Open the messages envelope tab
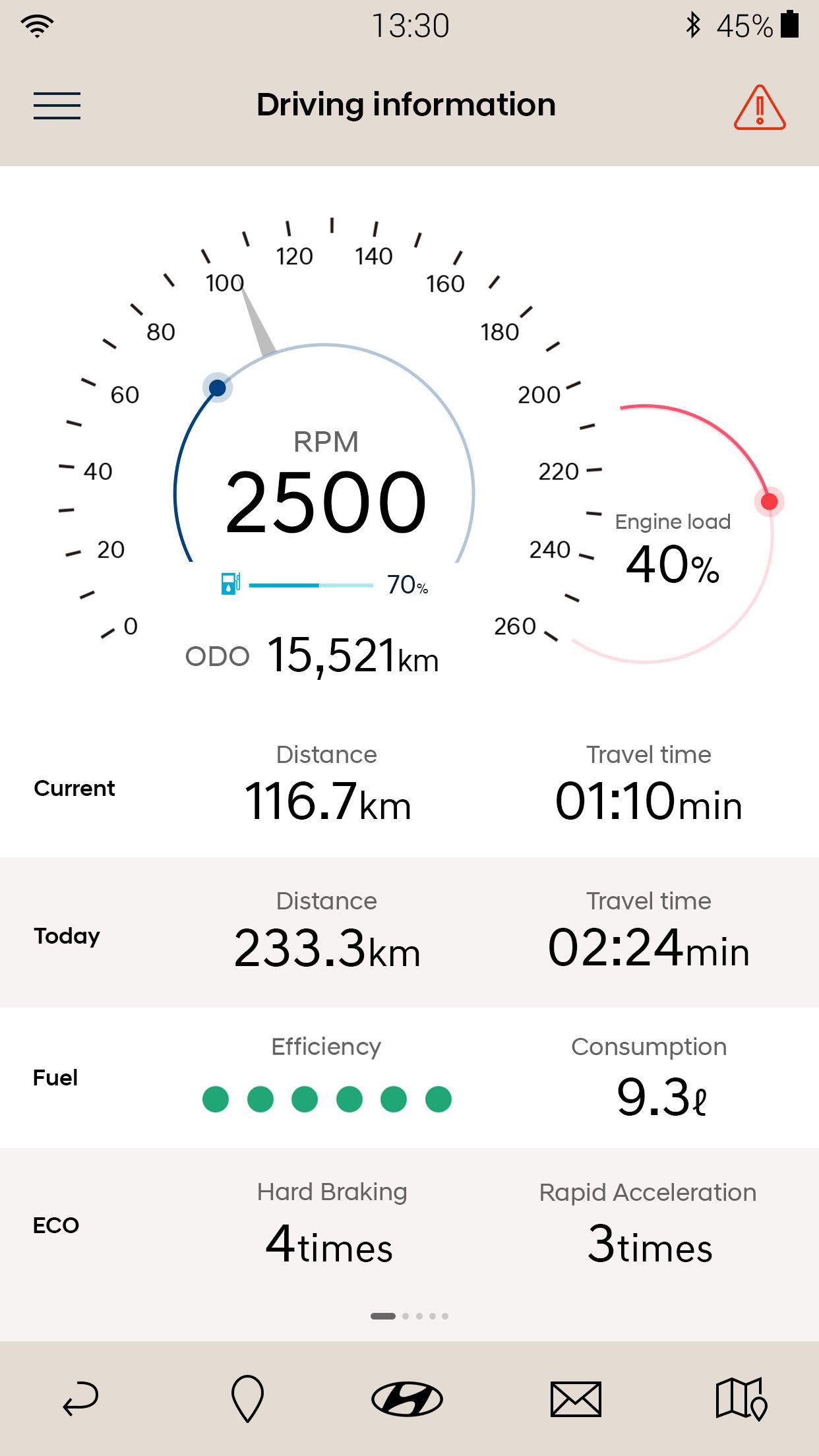 576,1399
